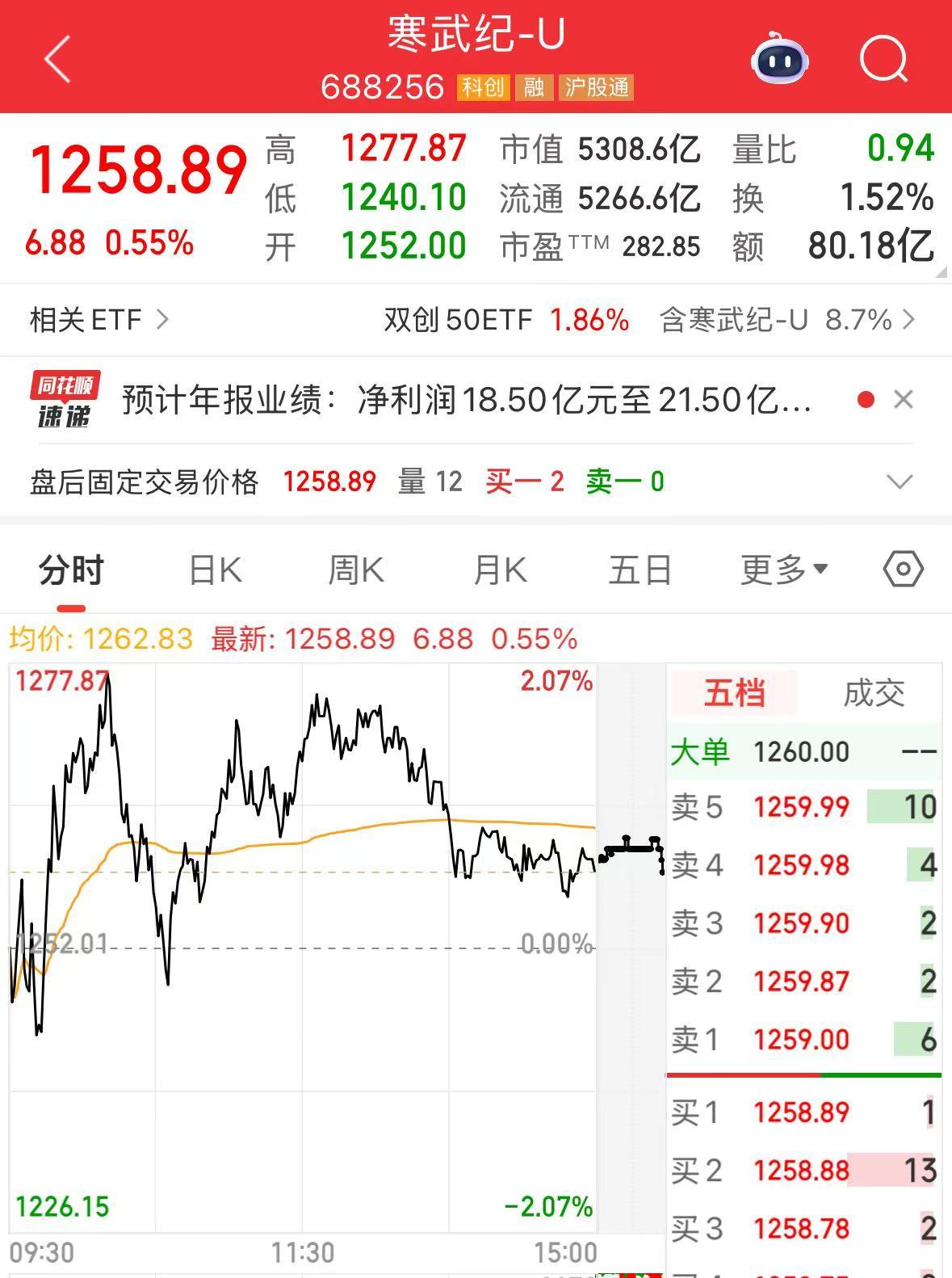This screenshot has width=952, height=1278.
Task: Open the chart settings gear icon
Action: (x=902, y=569)
